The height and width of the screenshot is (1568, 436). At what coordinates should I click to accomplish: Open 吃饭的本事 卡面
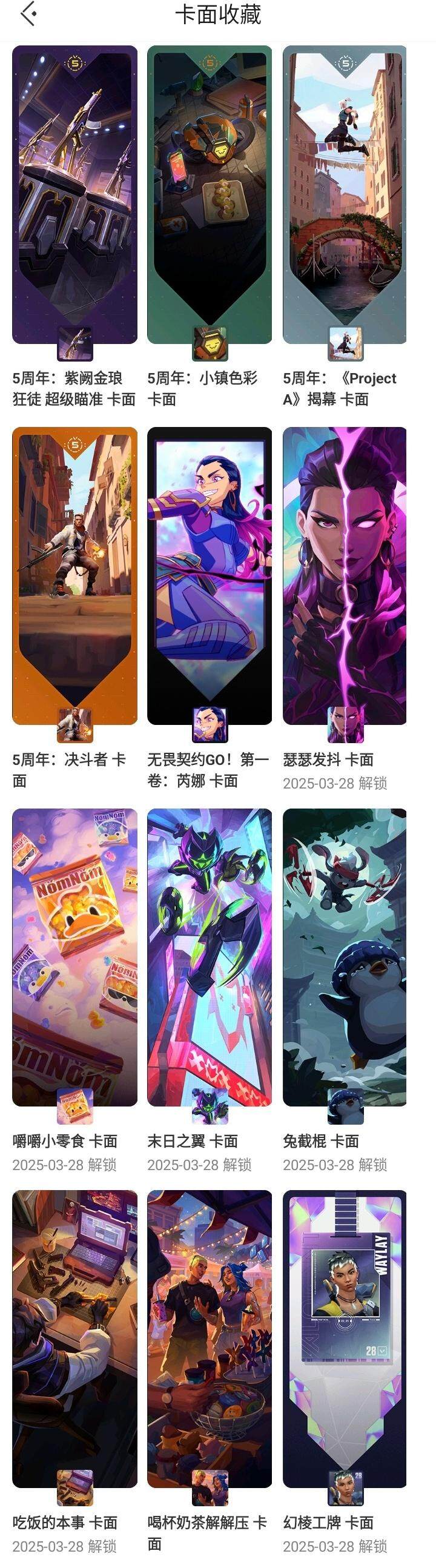coord(74,1338)
